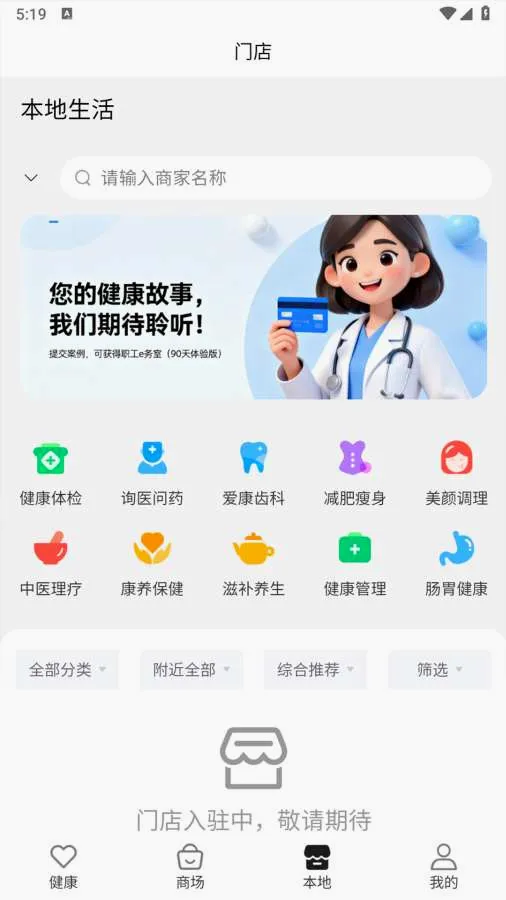
Task: Open 肠胃健康 category
Action: point(456,564)
